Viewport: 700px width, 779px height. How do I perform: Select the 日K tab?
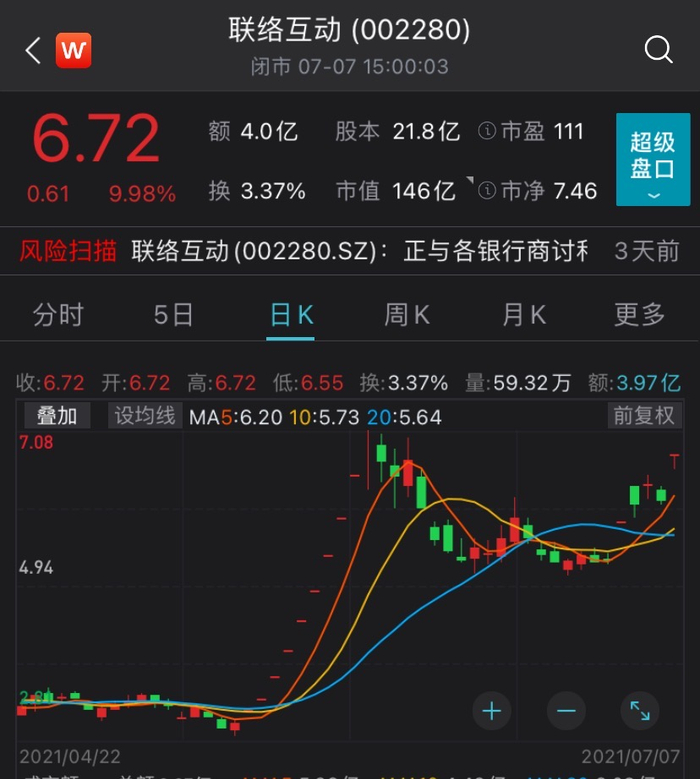[291, 315]
